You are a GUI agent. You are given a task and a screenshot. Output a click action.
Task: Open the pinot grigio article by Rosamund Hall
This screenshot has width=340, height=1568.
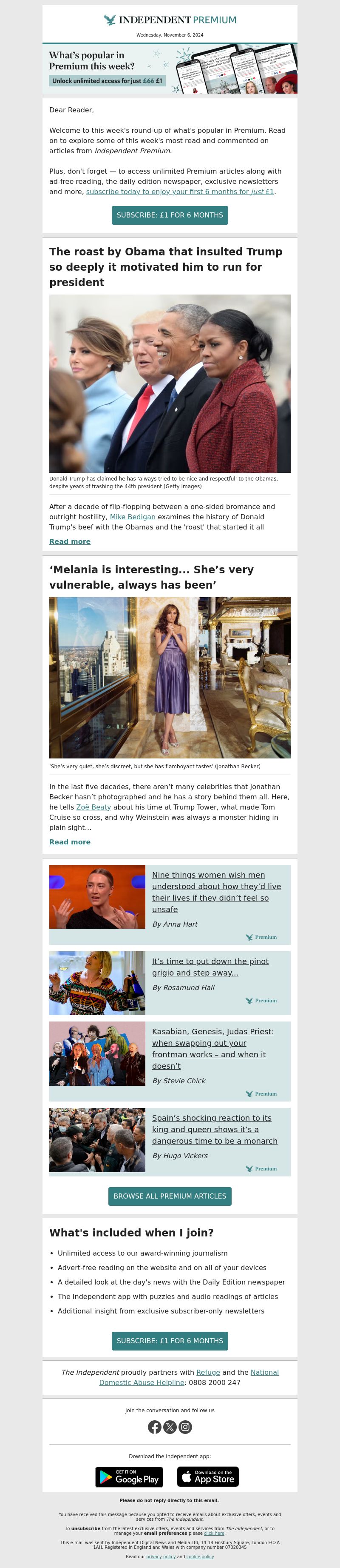pos(210,967)
